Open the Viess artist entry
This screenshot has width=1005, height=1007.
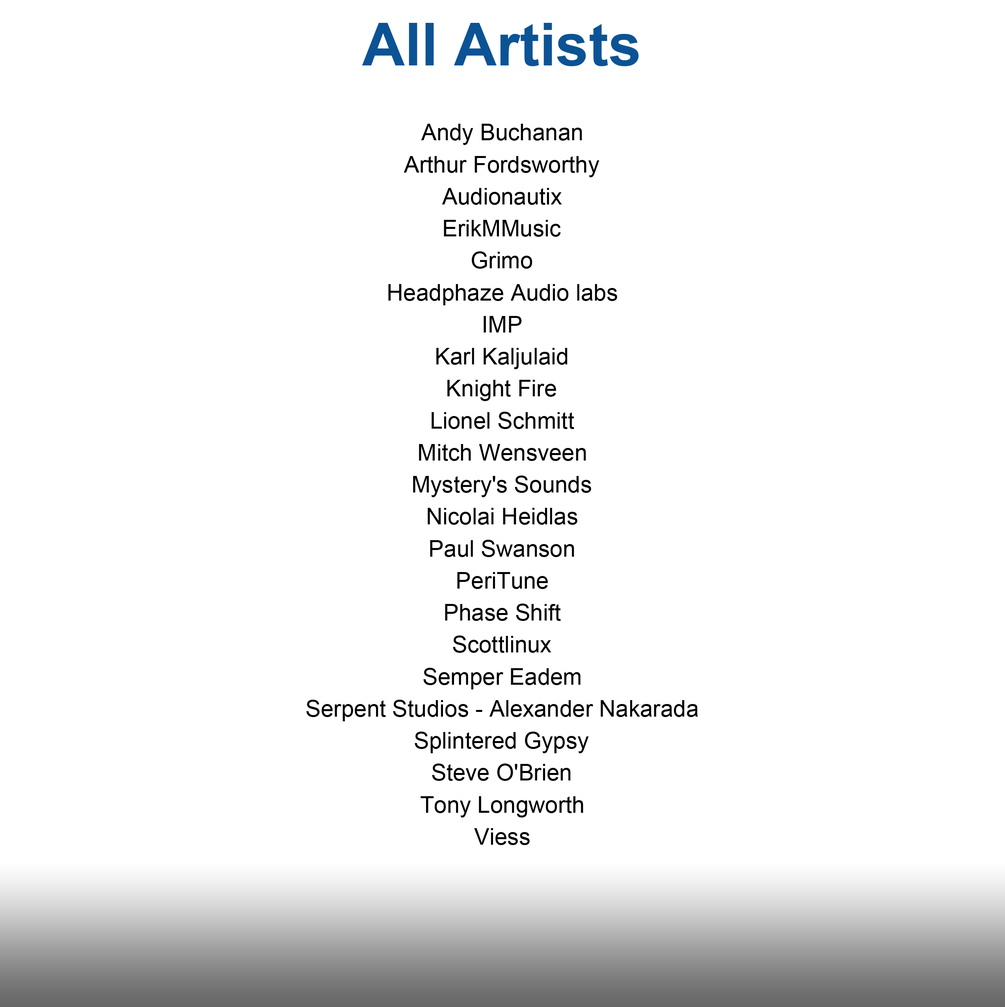coord(501,837)
